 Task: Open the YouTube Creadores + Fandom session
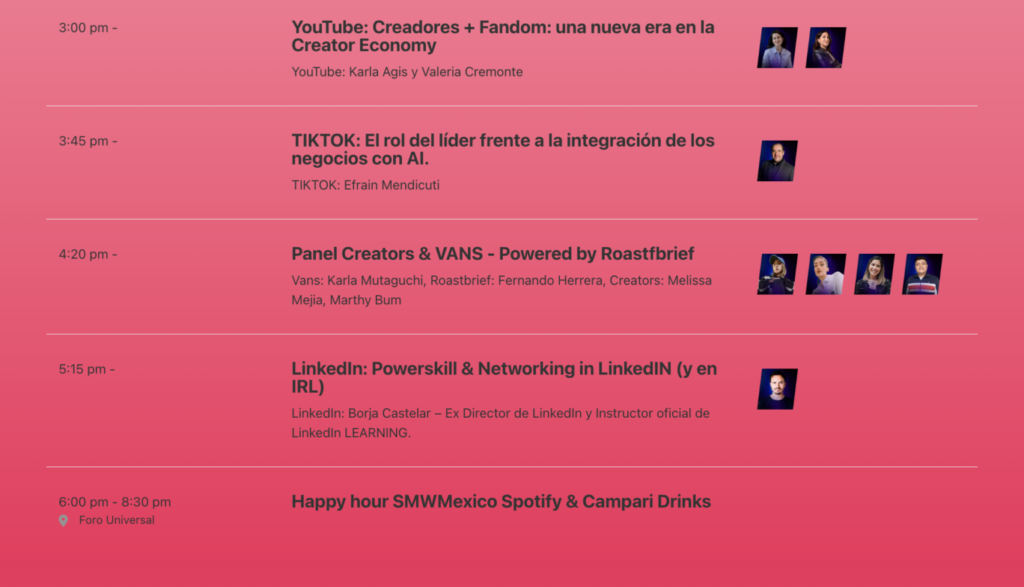[502, 36]
